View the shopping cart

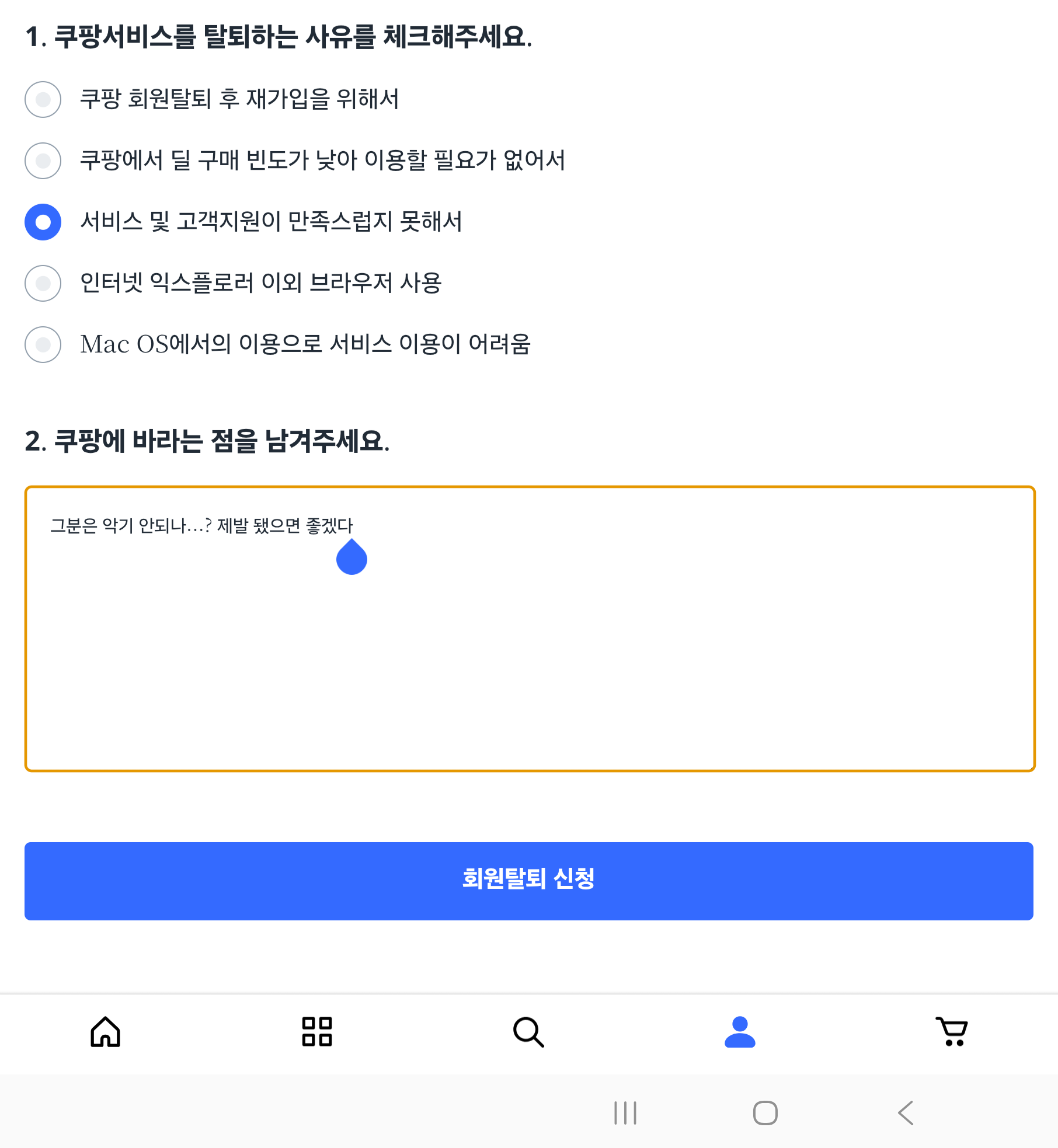952,1032
